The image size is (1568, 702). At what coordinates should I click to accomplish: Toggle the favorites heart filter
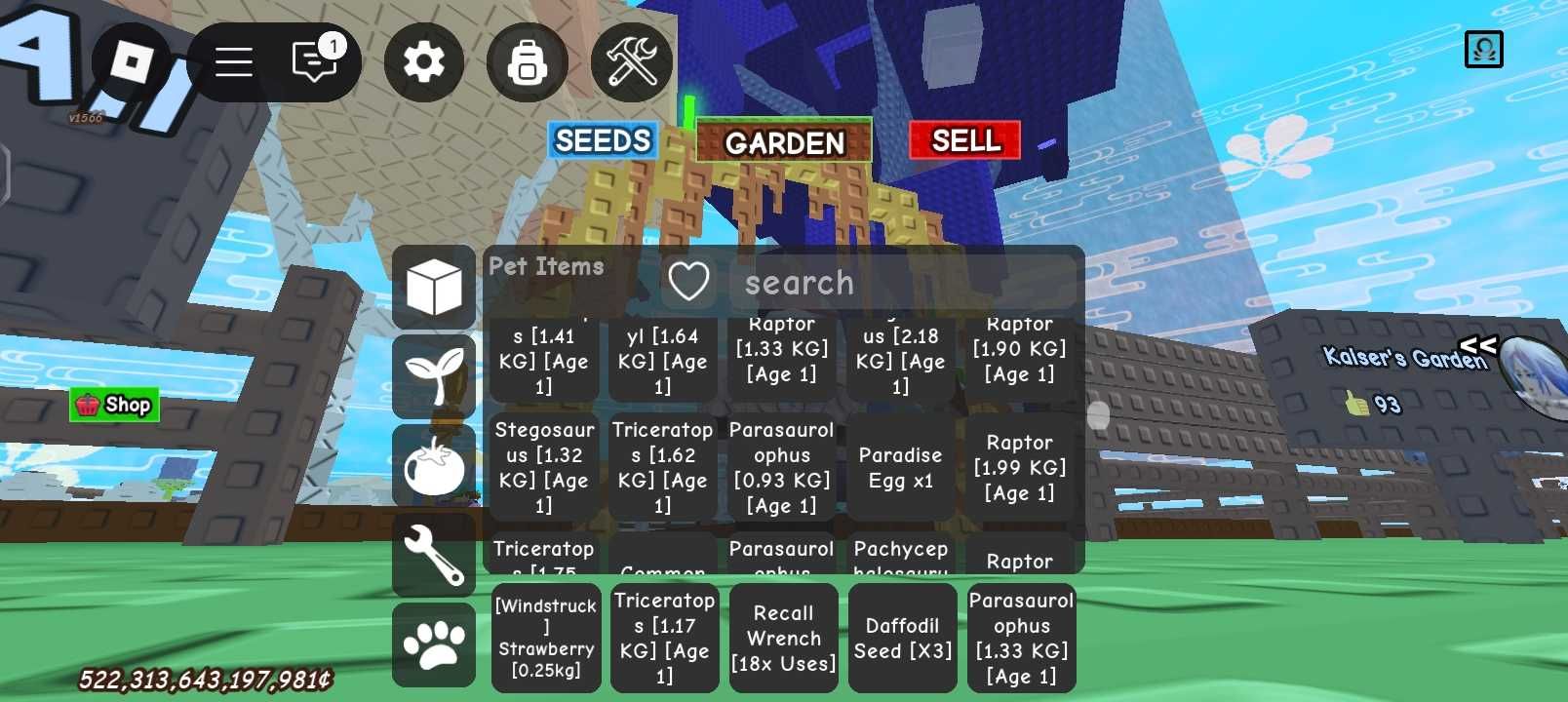tap(688, 283)
